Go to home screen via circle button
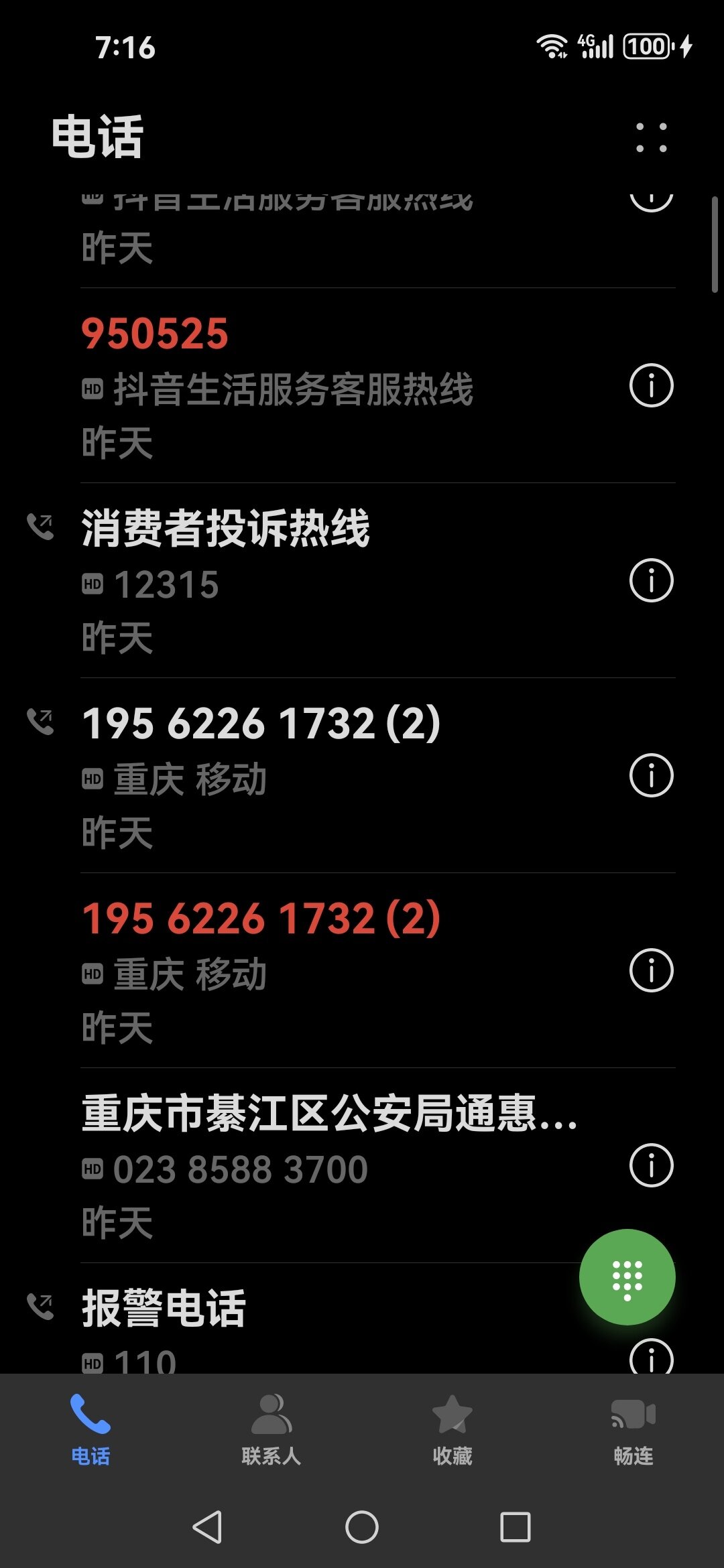724x1568 pixels. [x=362, y=1527]
